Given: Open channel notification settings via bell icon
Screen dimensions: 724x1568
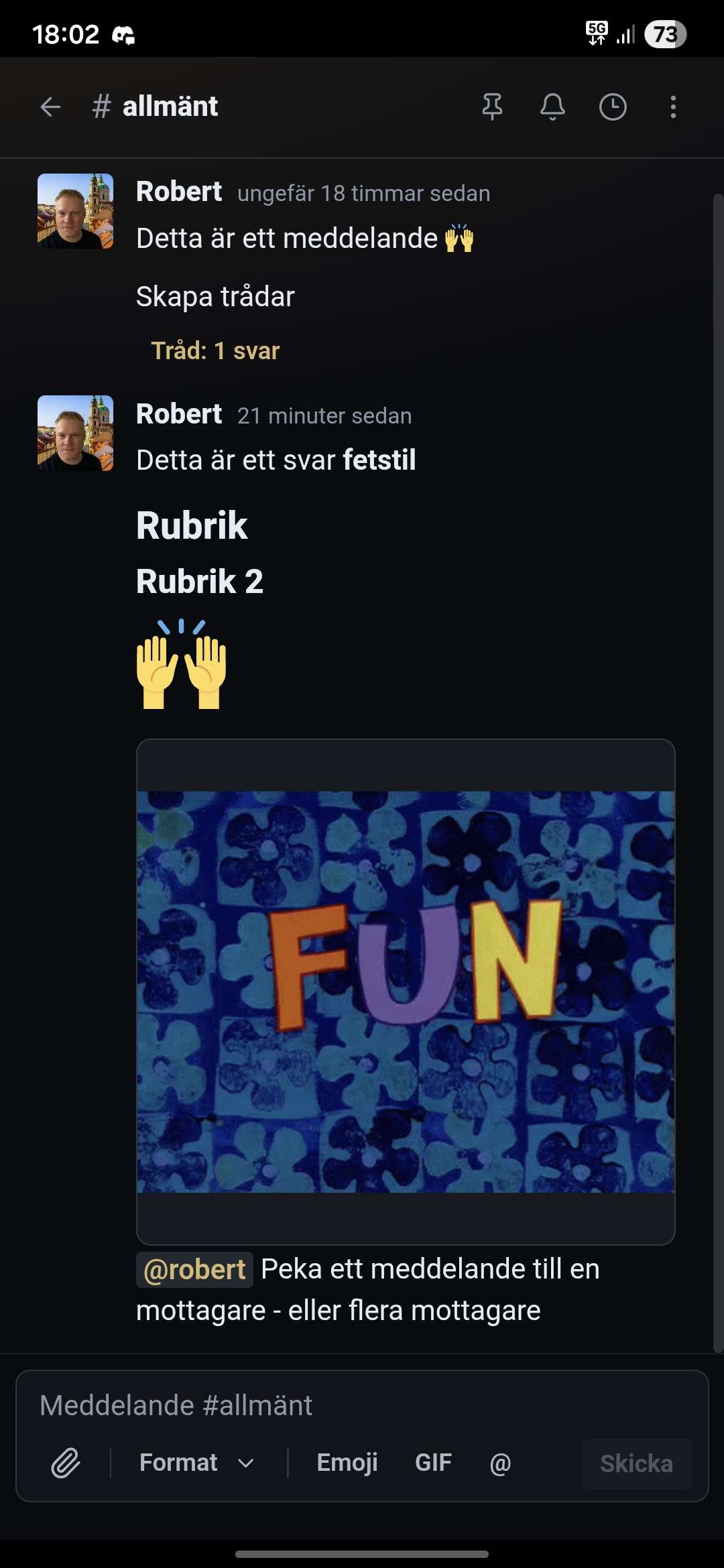Looking at the screenshot, I should coord(552,107).
